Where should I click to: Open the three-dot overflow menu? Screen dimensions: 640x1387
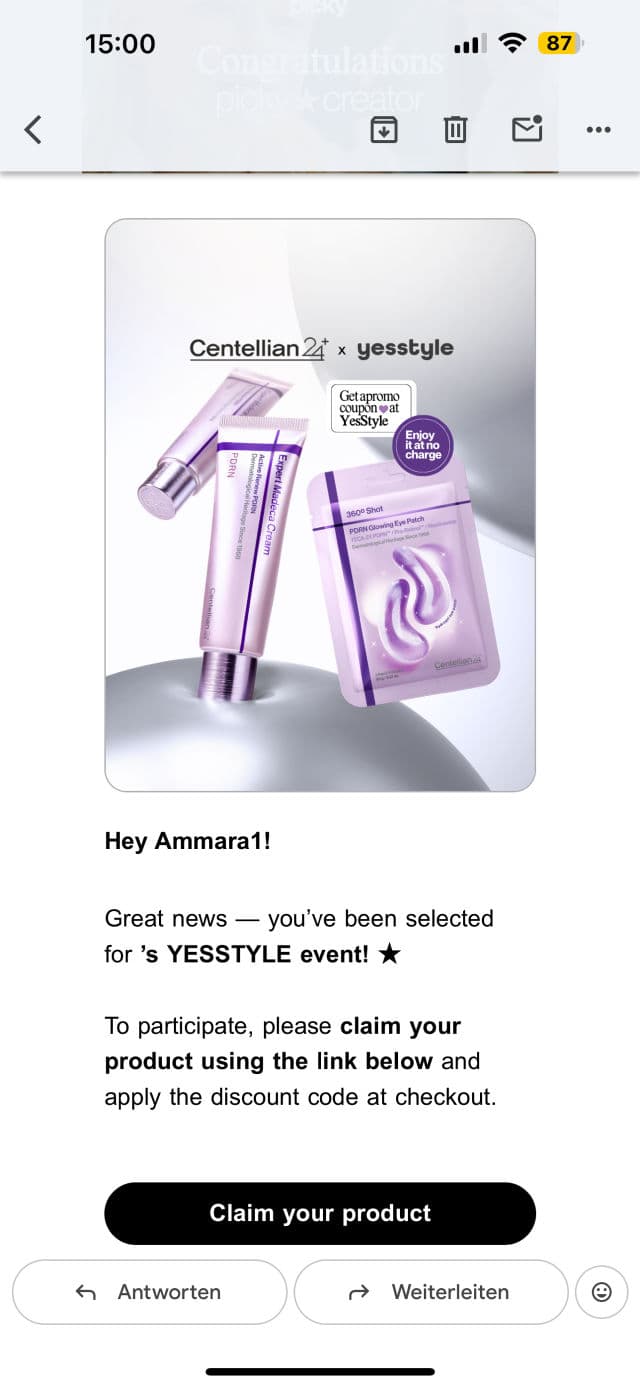point(598,129)
